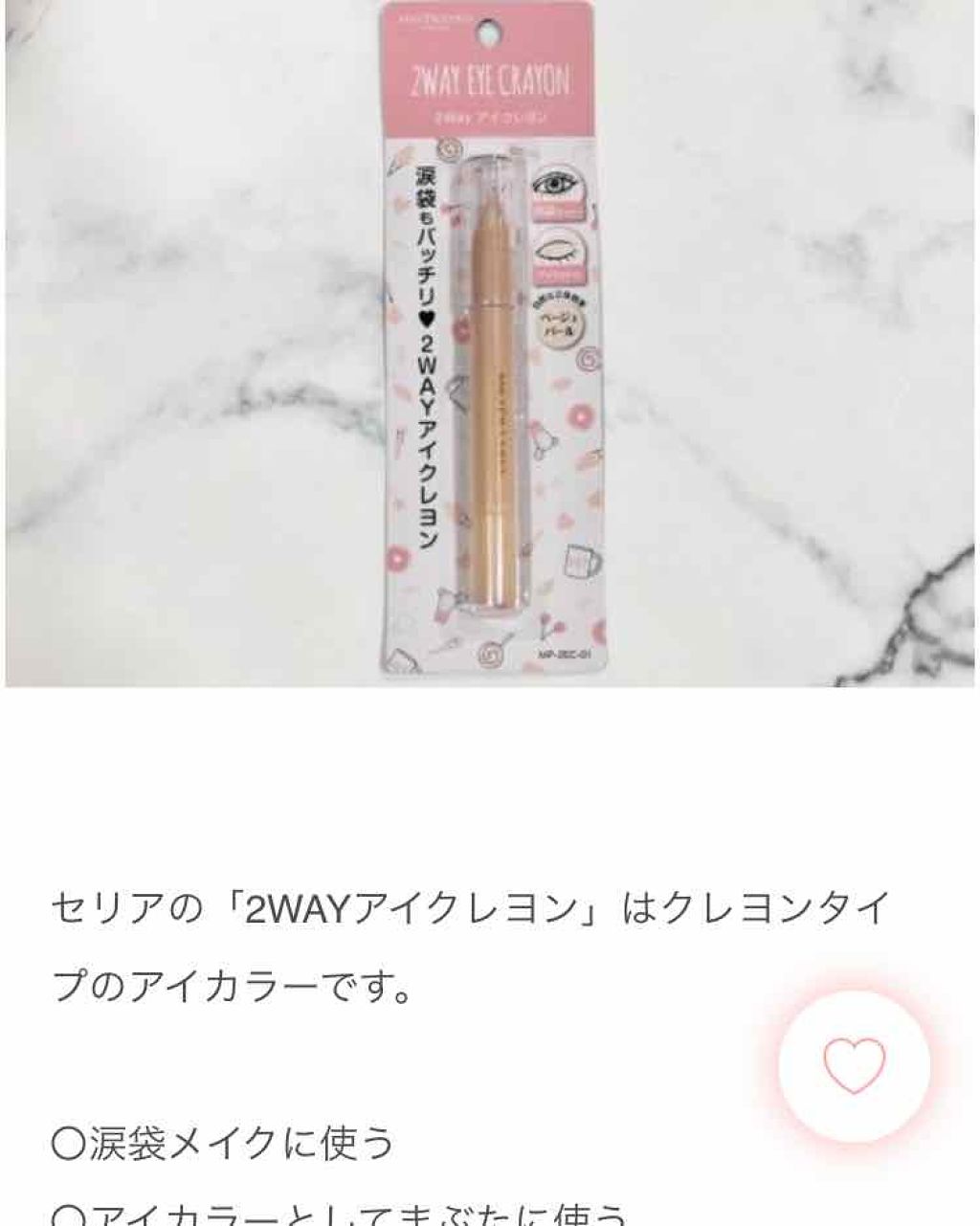The width and height of the screenshot is (980, 1226).
Task: Tap the swirl doodle at the package top left
Action: pyautogui.click(x=449, y=146)
